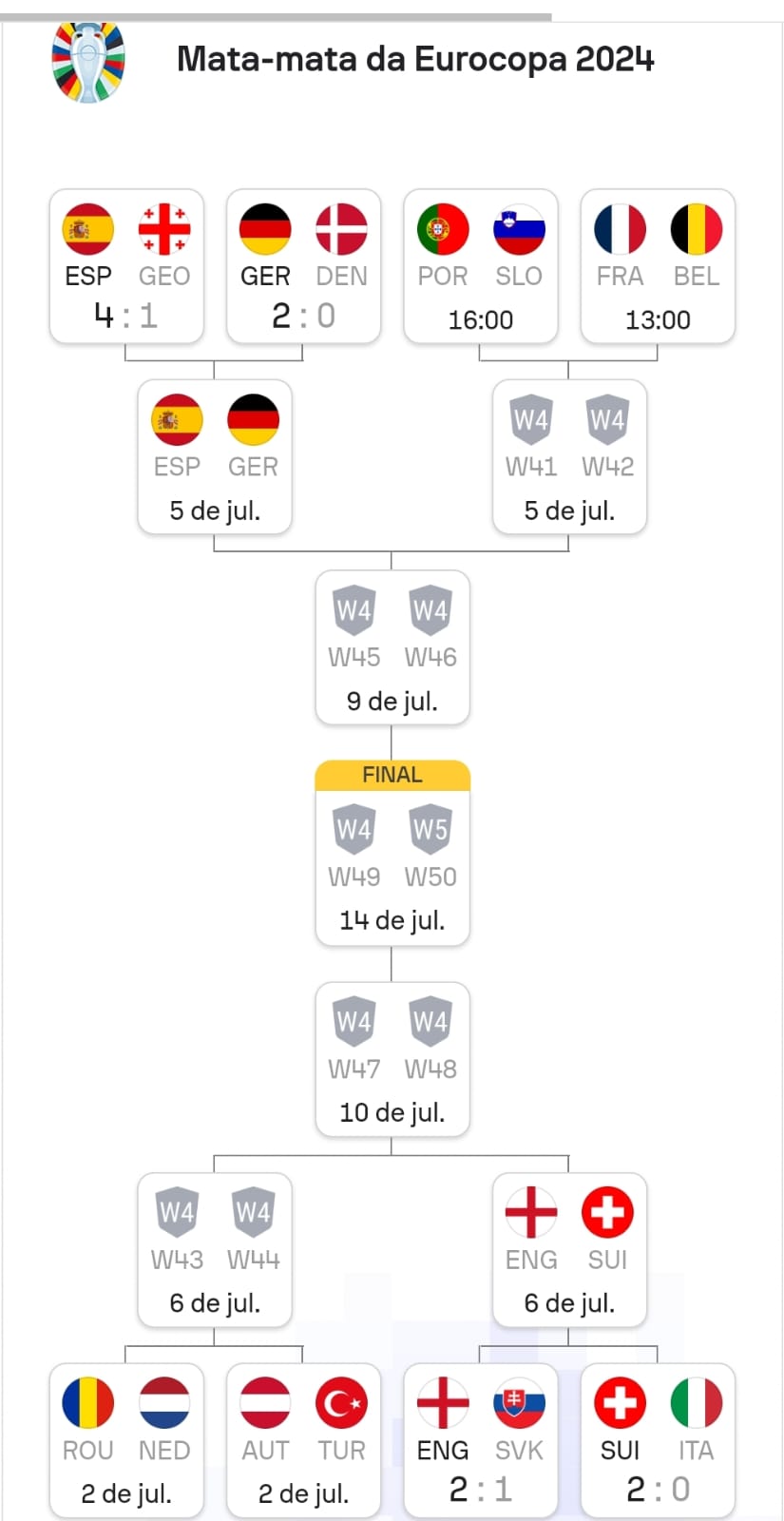Select the FRA vs BEL 13:00 match
The height and width of the screenshot is (1521, 784).
[658, 266]
